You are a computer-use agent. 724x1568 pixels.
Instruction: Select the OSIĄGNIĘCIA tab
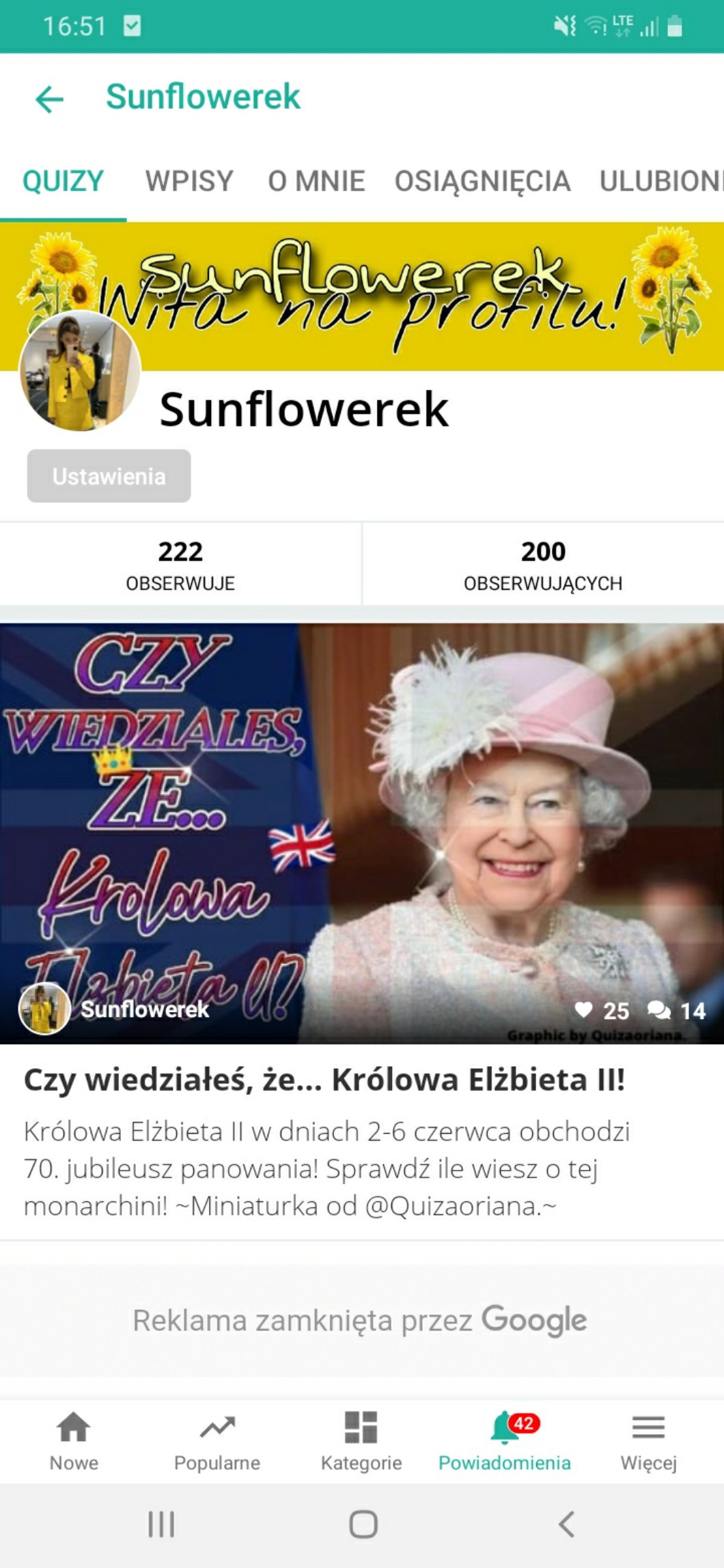click(x=482, y=181)
